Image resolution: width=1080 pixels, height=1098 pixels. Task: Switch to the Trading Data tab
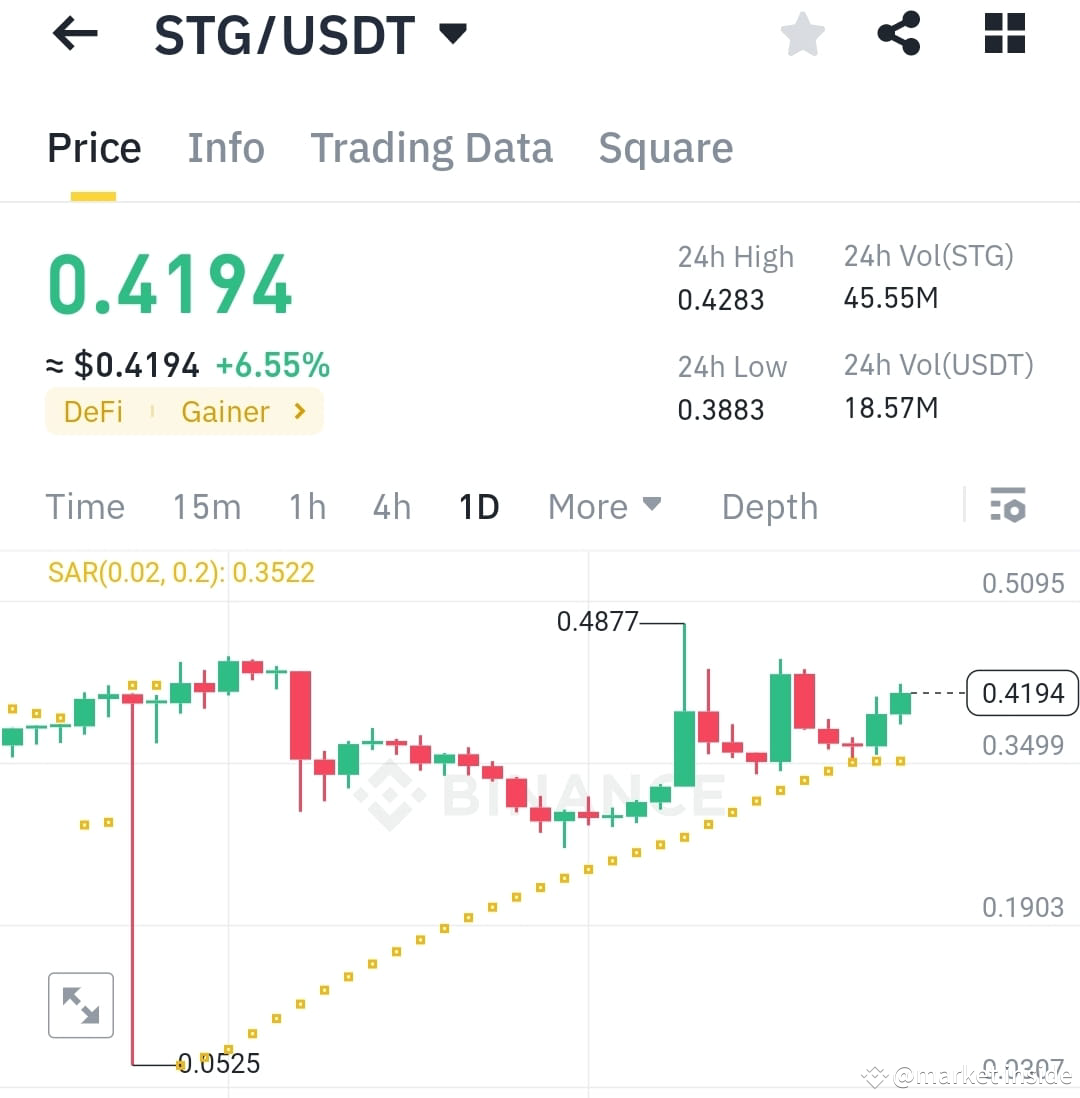point(432,147)
